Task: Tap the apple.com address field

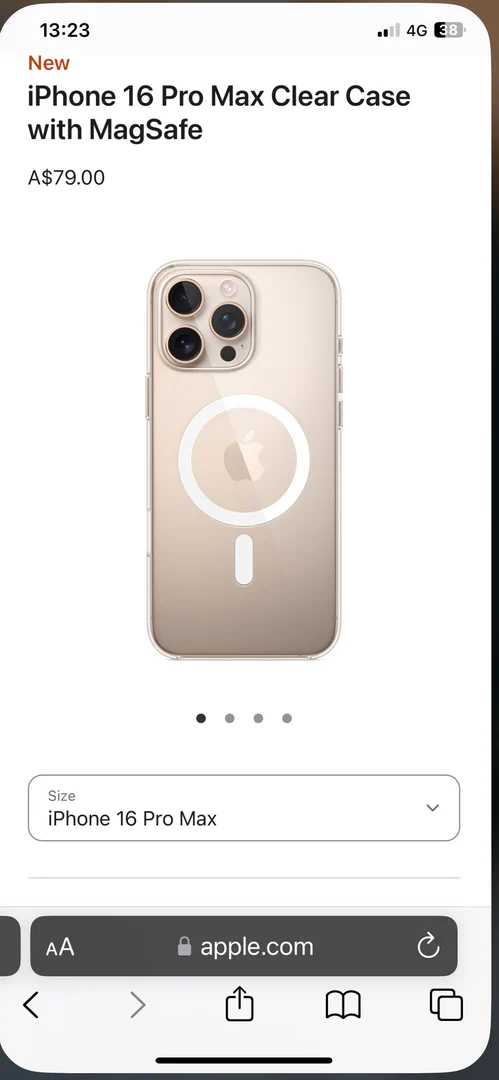Action: click(245, 946)
